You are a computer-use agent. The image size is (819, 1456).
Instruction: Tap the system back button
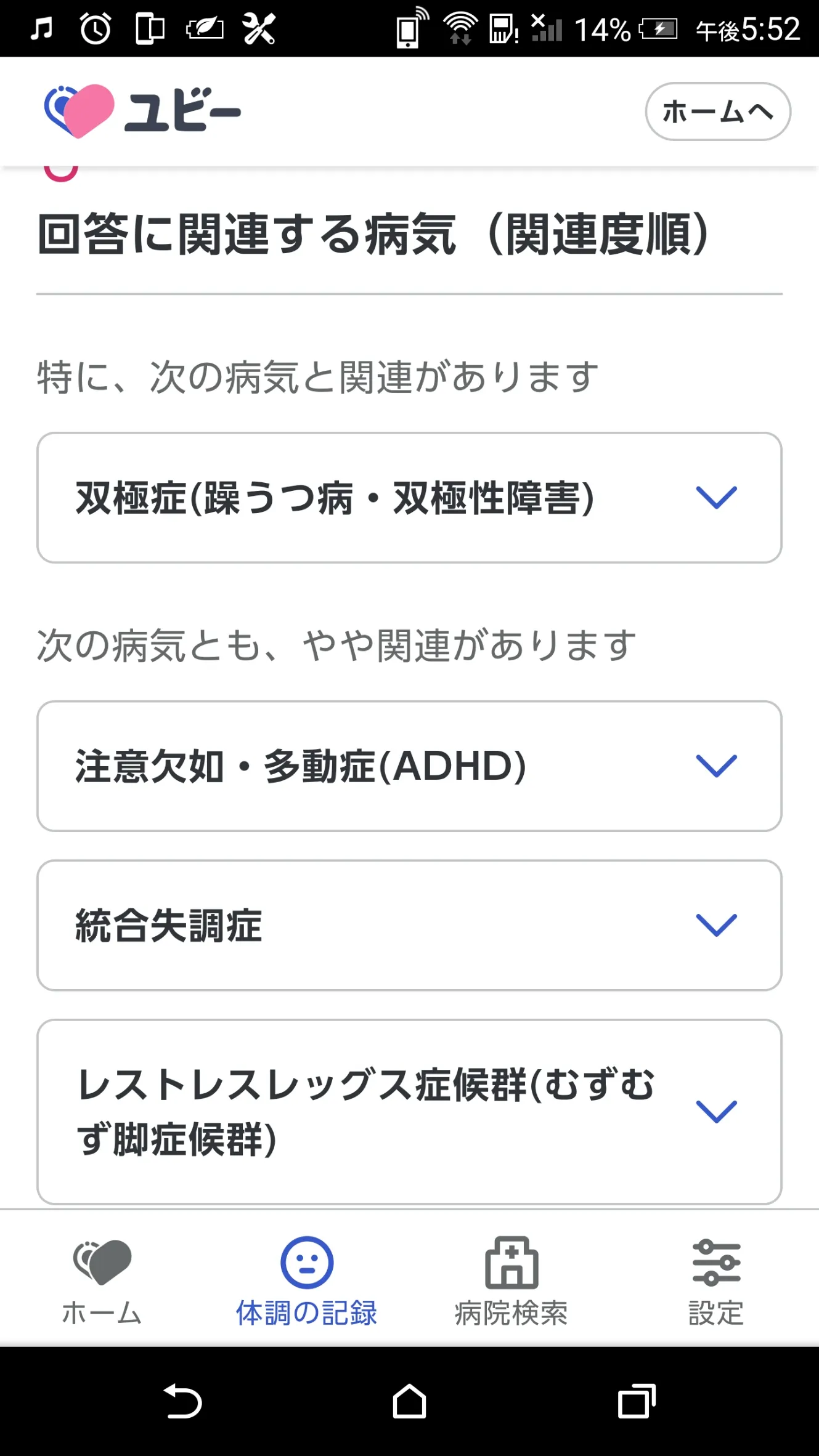pos(182,1401)
